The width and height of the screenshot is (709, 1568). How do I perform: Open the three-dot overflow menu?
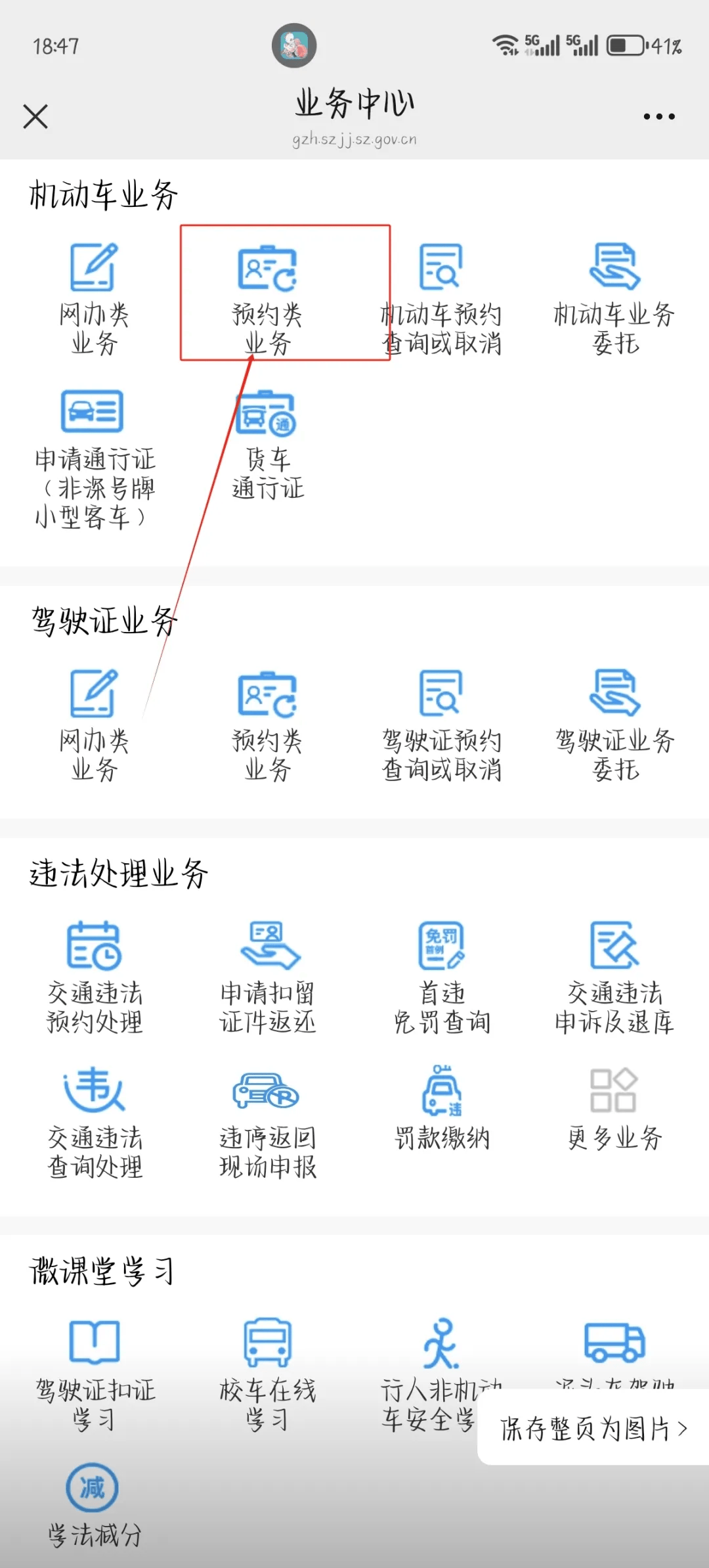(659, 117)
